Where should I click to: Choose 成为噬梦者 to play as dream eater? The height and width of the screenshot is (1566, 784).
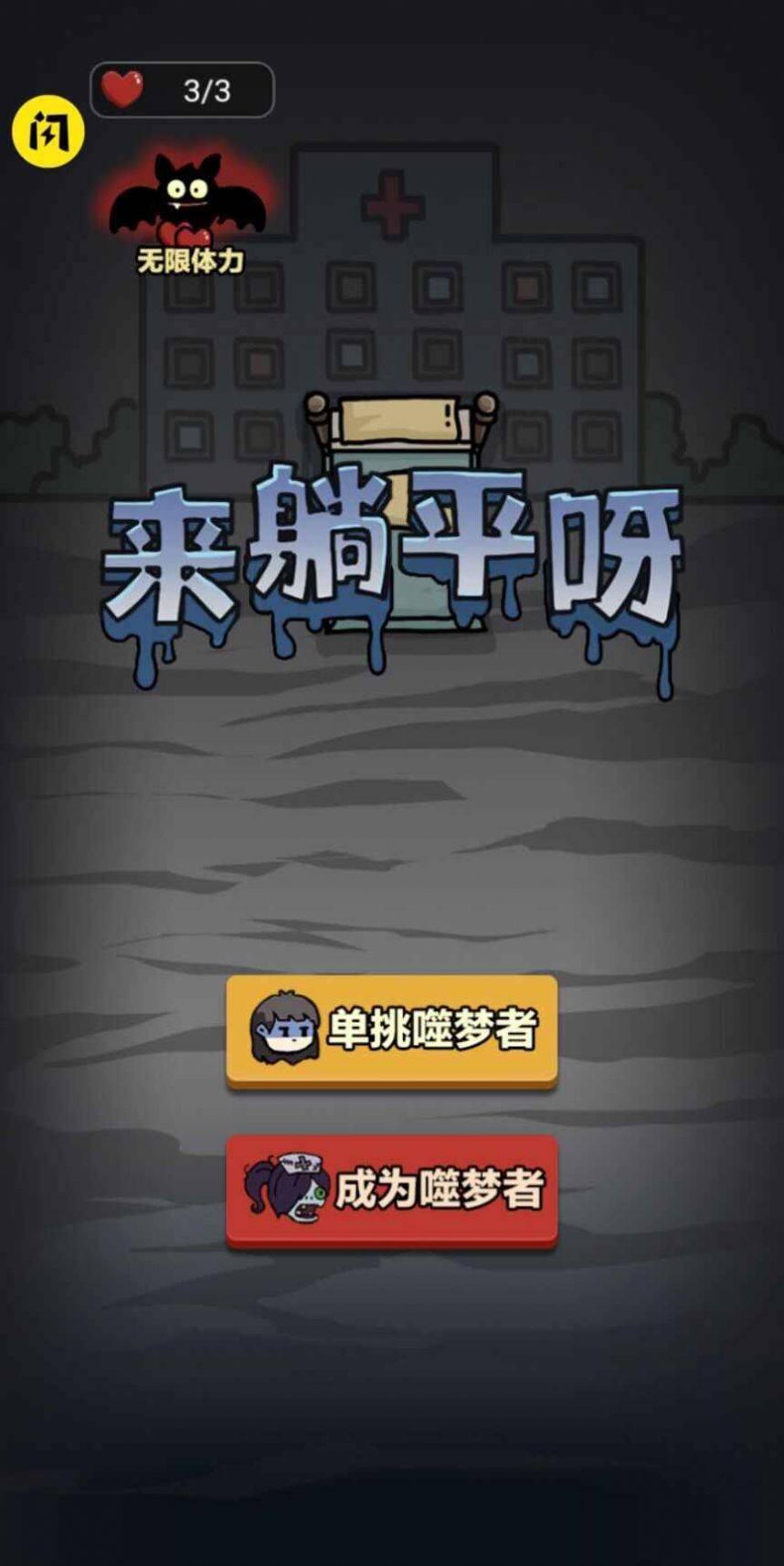(x=391, y=1188)
